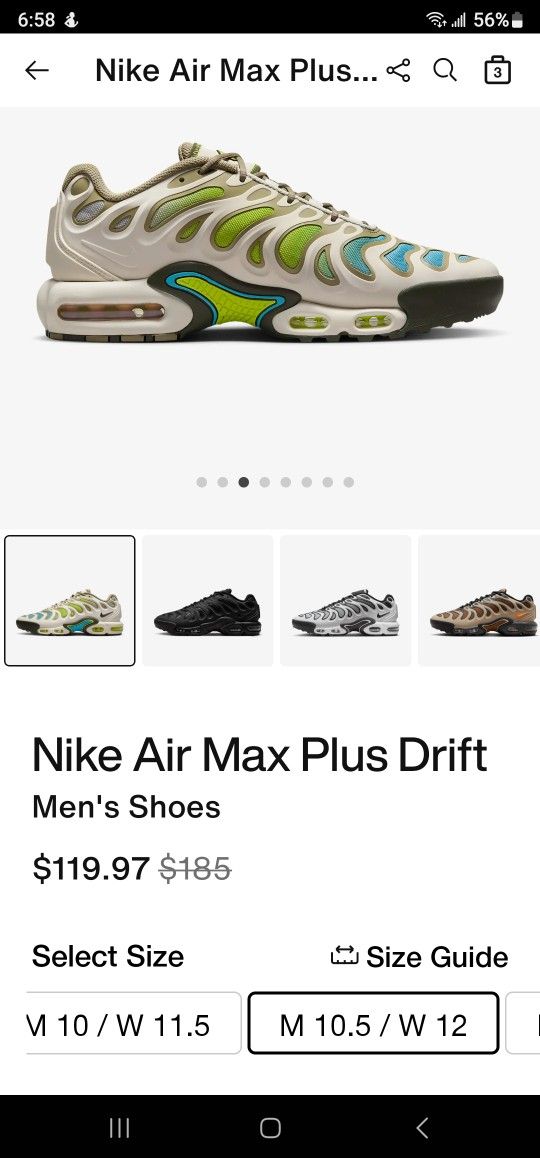Image resolution: width=540 pixels, height=1158 pixels.
Task: Open recent apps from navigation bar
Action: pyautogui.click(x=119, y=1127)
